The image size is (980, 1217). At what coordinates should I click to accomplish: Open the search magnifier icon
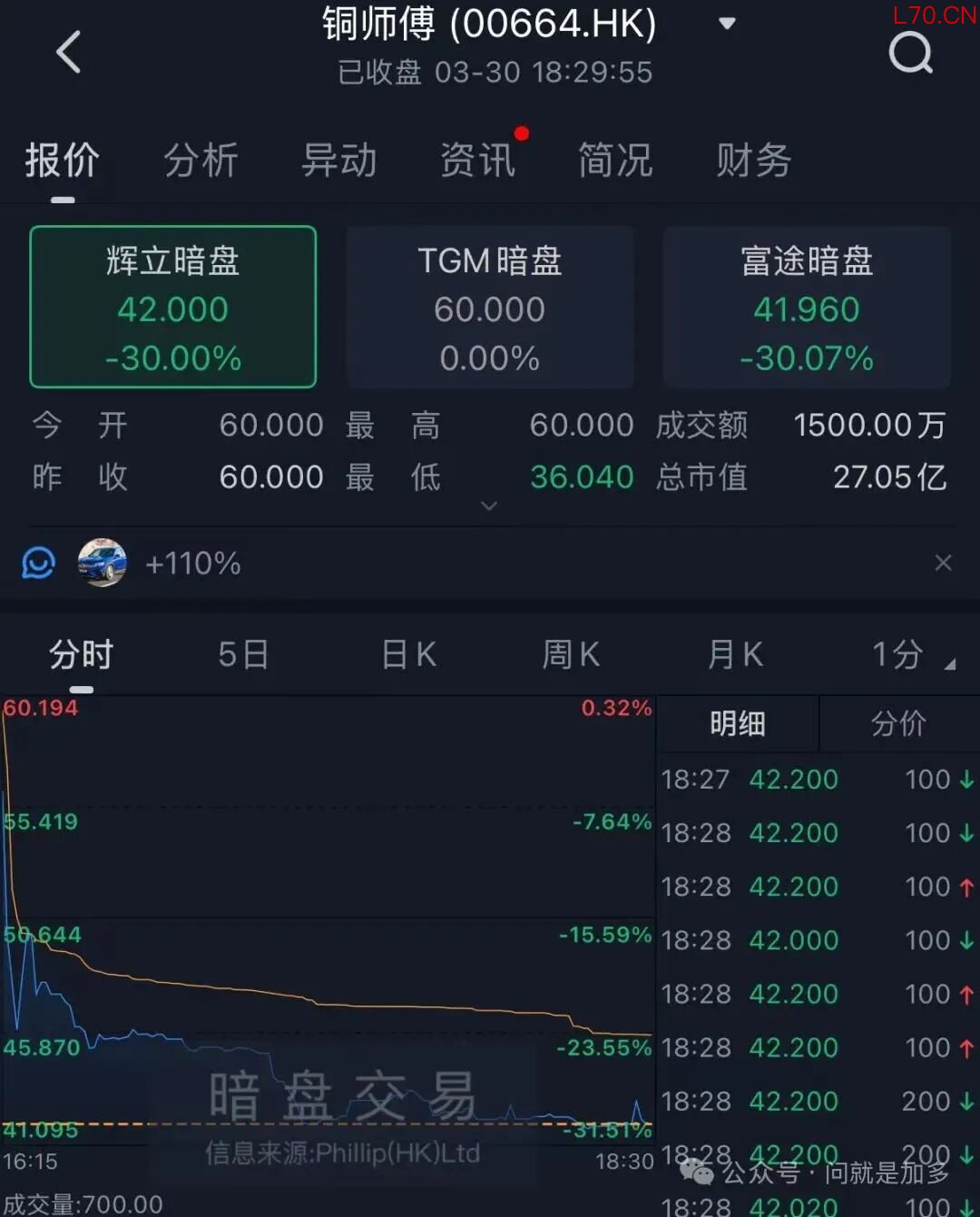tap(910, 53)
